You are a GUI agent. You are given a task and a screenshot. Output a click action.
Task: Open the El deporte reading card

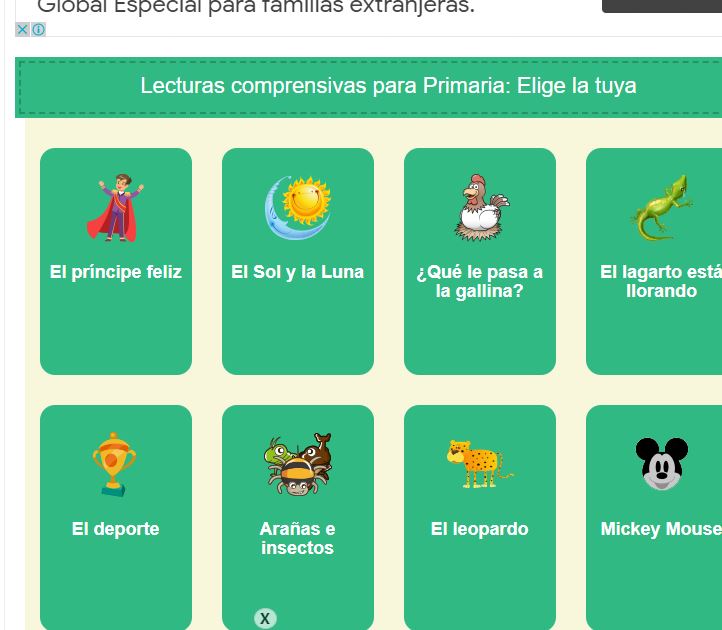tap(116, 517)
